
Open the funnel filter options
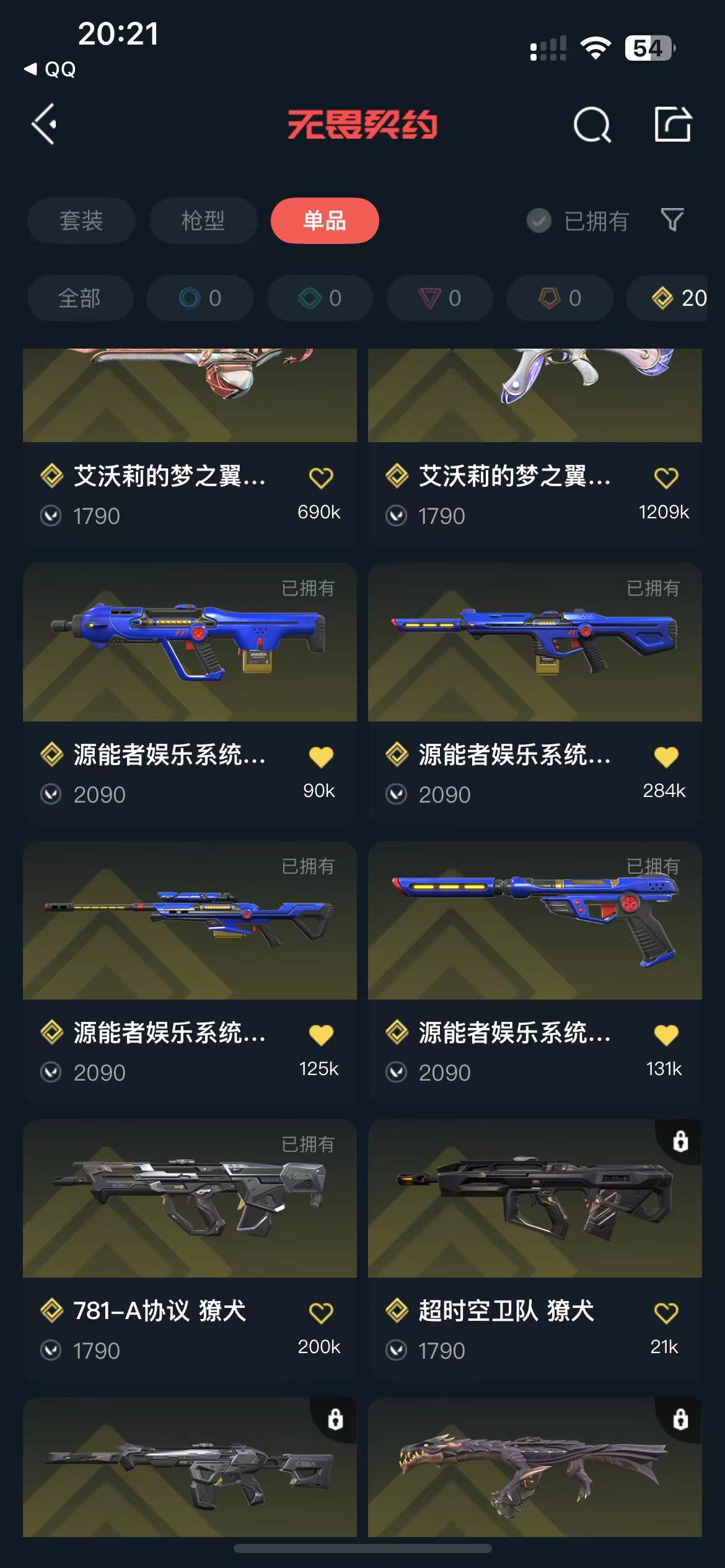point(672,220)
